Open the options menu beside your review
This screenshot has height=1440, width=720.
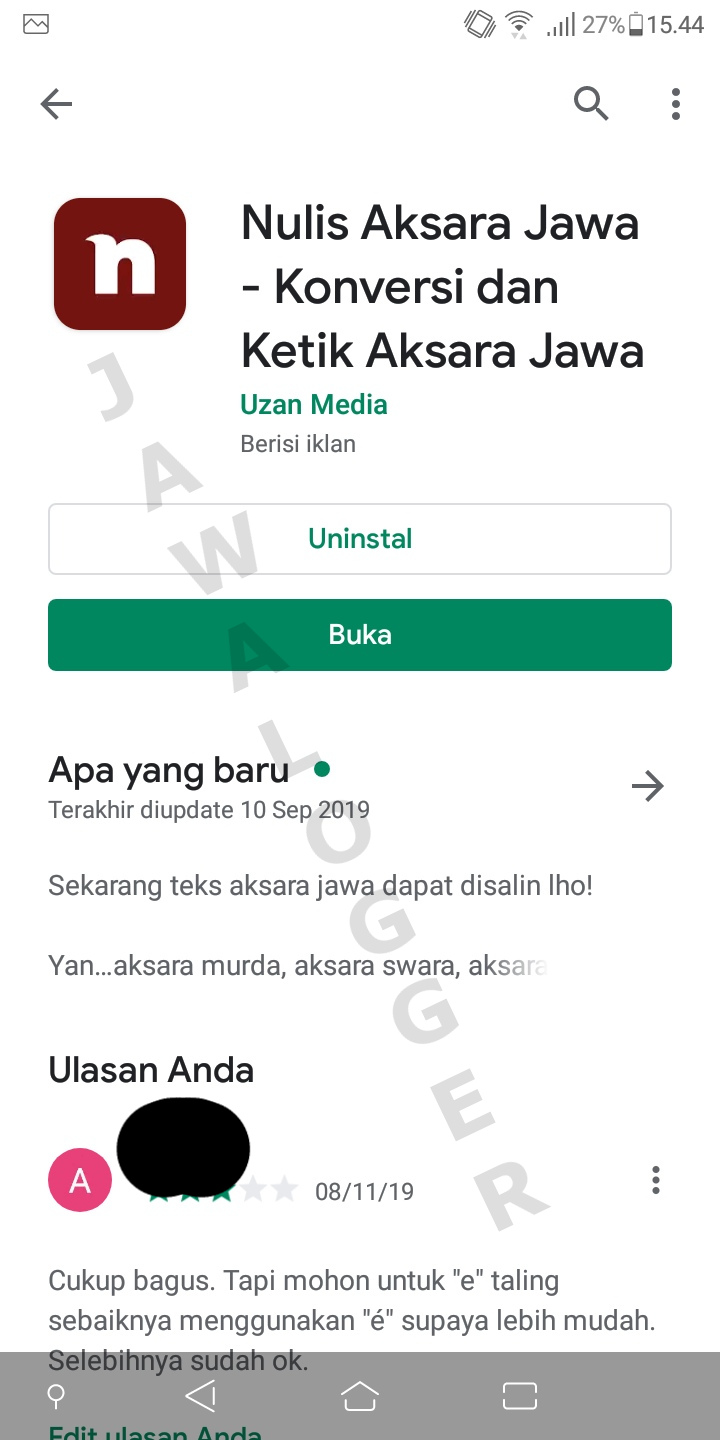[656, 1180]
